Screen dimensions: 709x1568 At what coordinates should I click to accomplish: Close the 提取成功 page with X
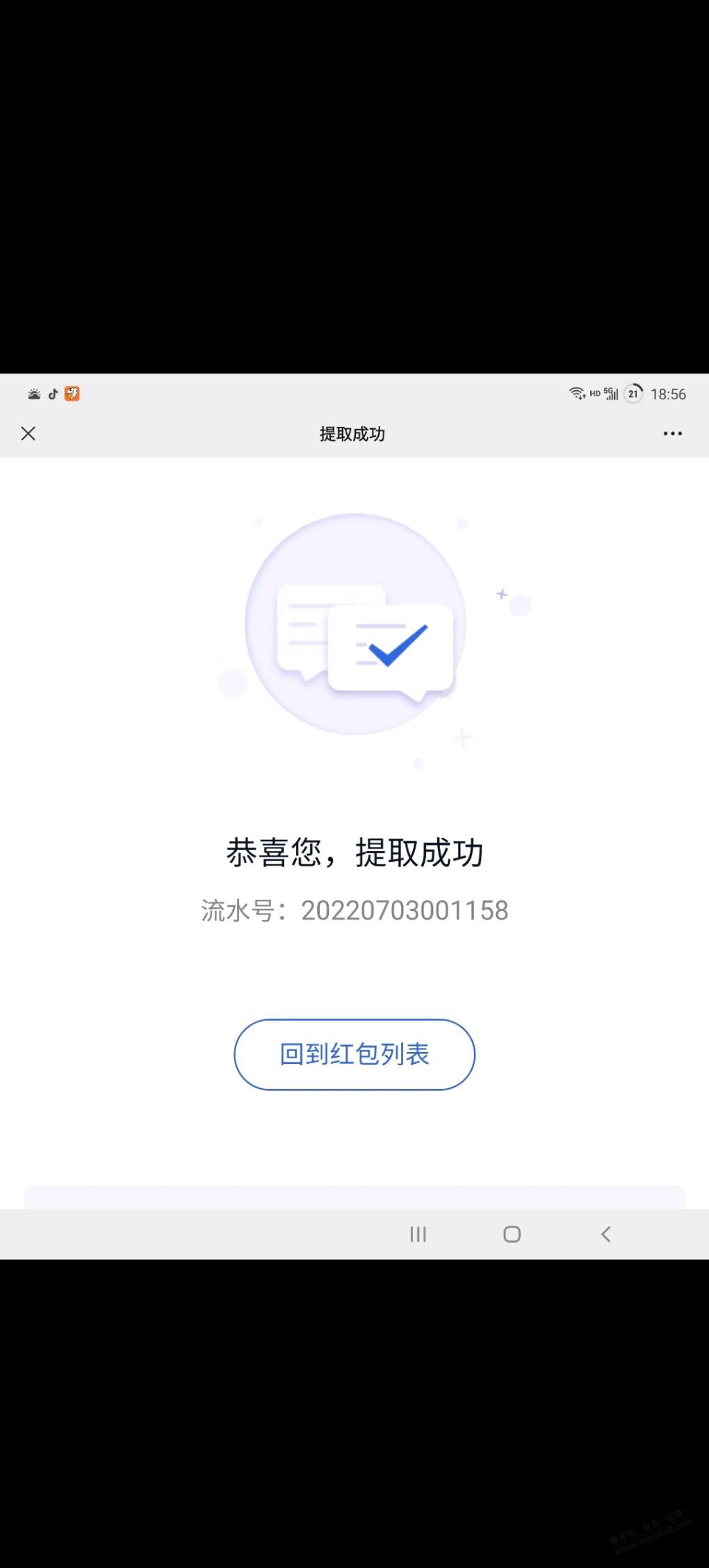(x=28, y=434)
